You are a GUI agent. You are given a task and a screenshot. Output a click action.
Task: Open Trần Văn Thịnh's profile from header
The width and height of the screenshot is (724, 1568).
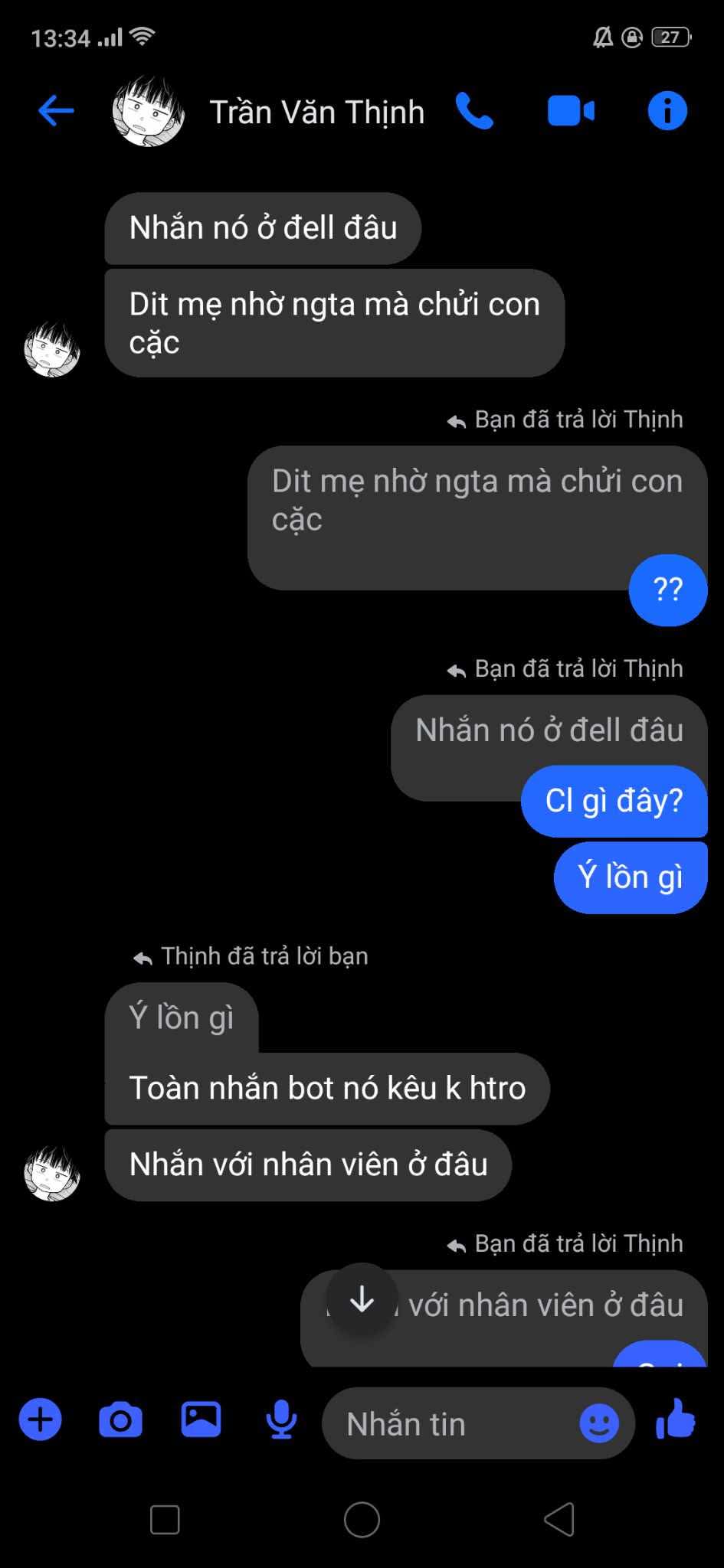point(316,113)
